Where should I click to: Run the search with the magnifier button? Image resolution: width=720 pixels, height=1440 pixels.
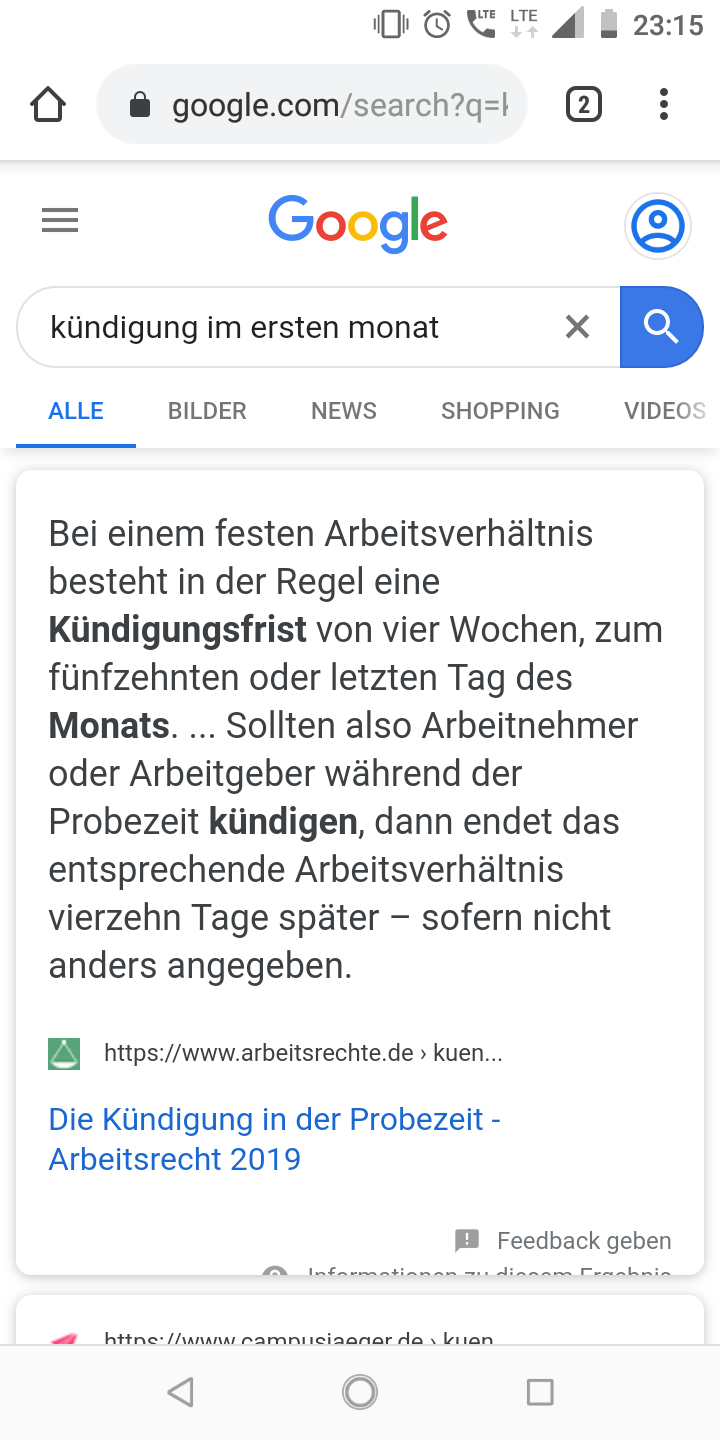pos(661,327)
